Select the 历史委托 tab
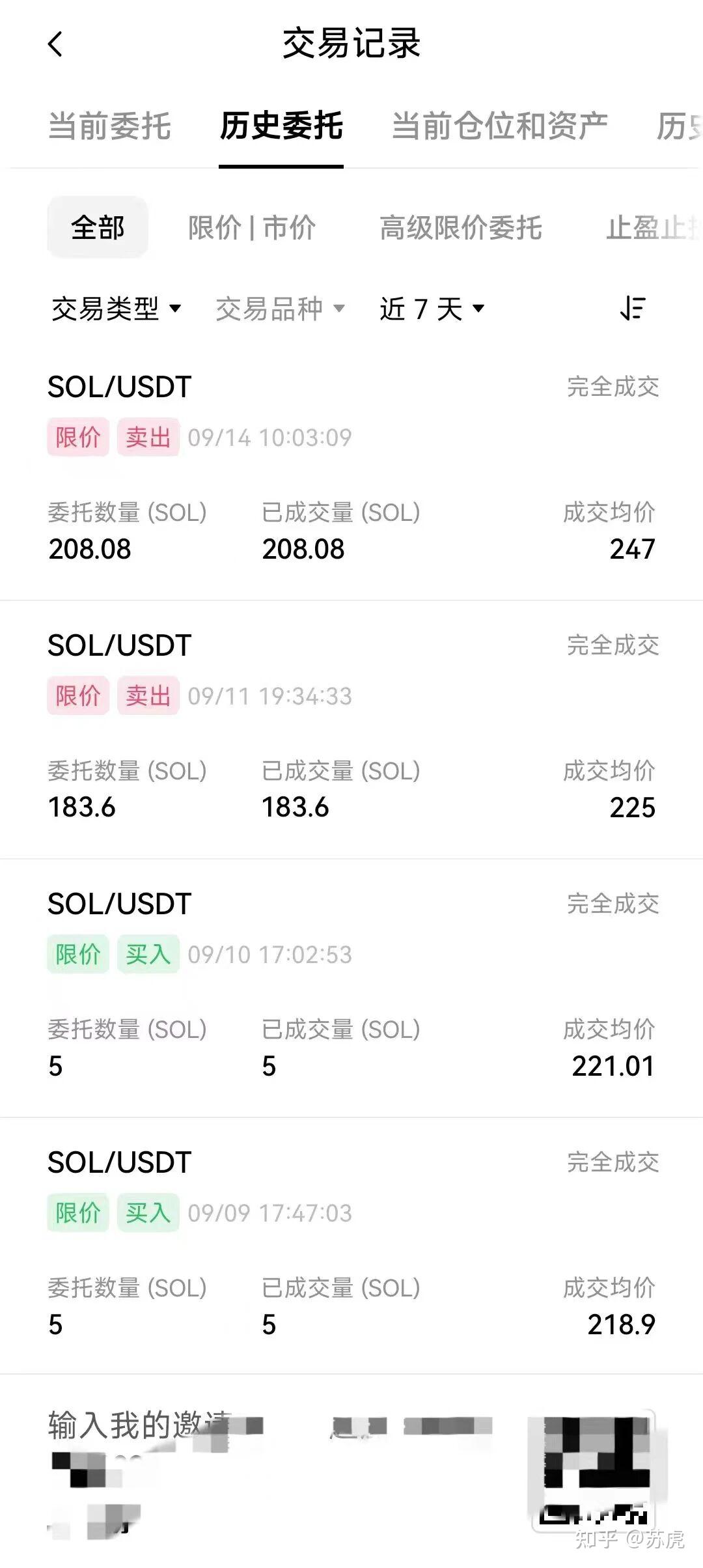This screenshot has height=1568, width=703. point(281,126)
